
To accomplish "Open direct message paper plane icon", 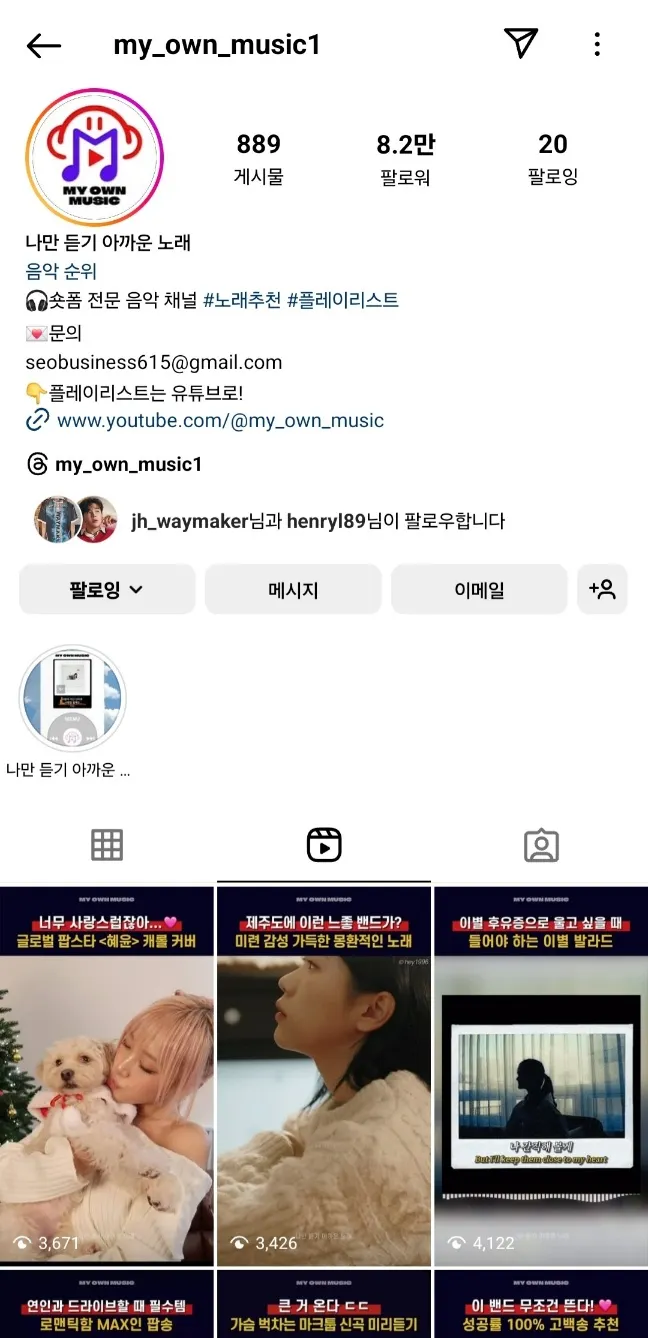I will [520, 43].
